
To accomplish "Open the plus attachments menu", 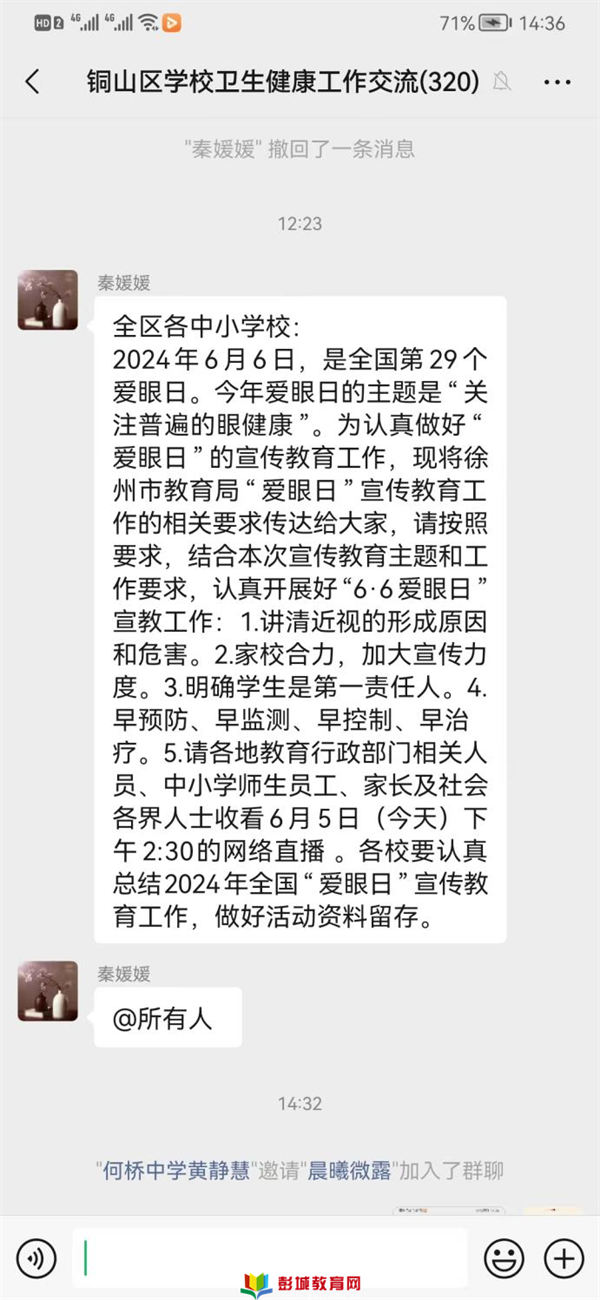I will click(x=564, y=1258).
